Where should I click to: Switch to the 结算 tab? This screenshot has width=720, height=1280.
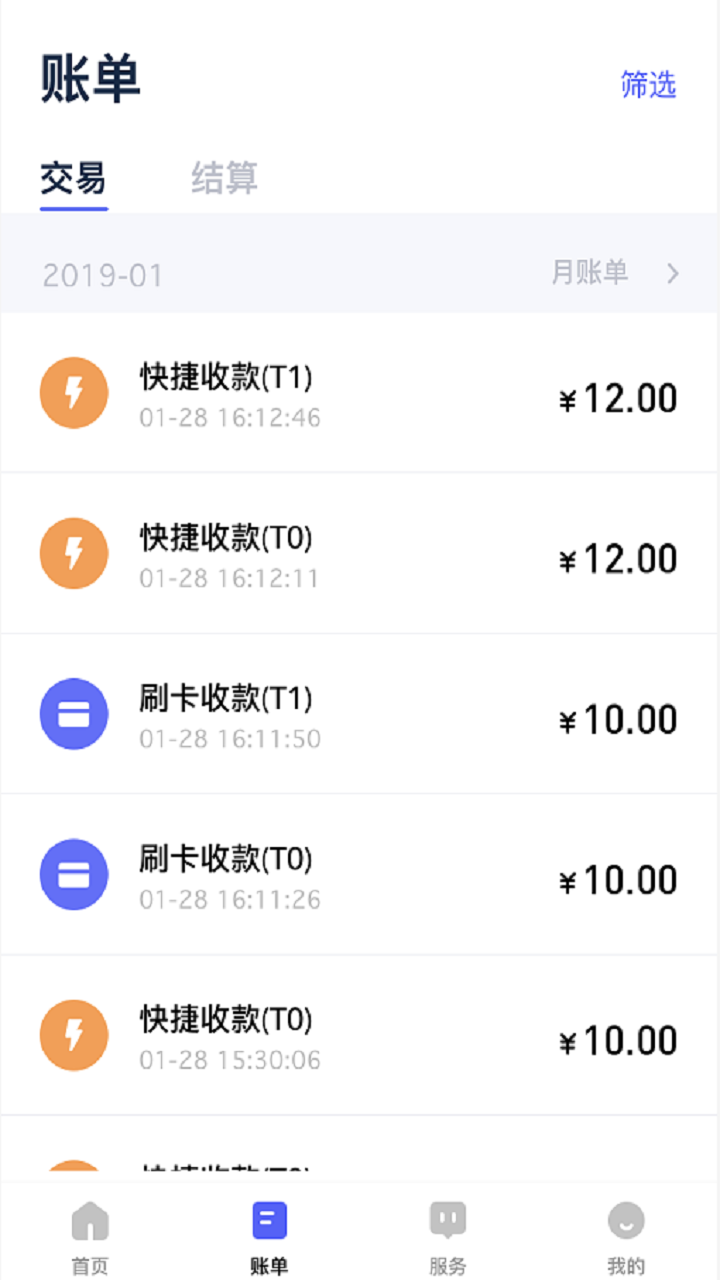point(224,179)
